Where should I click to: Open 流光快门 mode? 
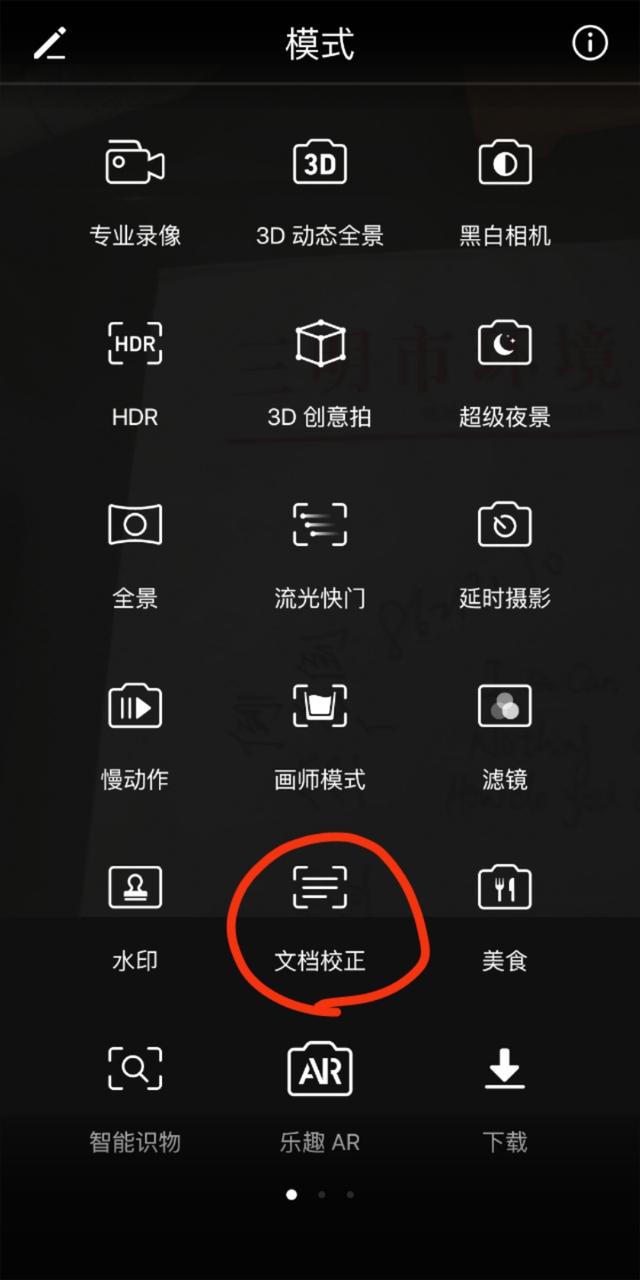320,554
